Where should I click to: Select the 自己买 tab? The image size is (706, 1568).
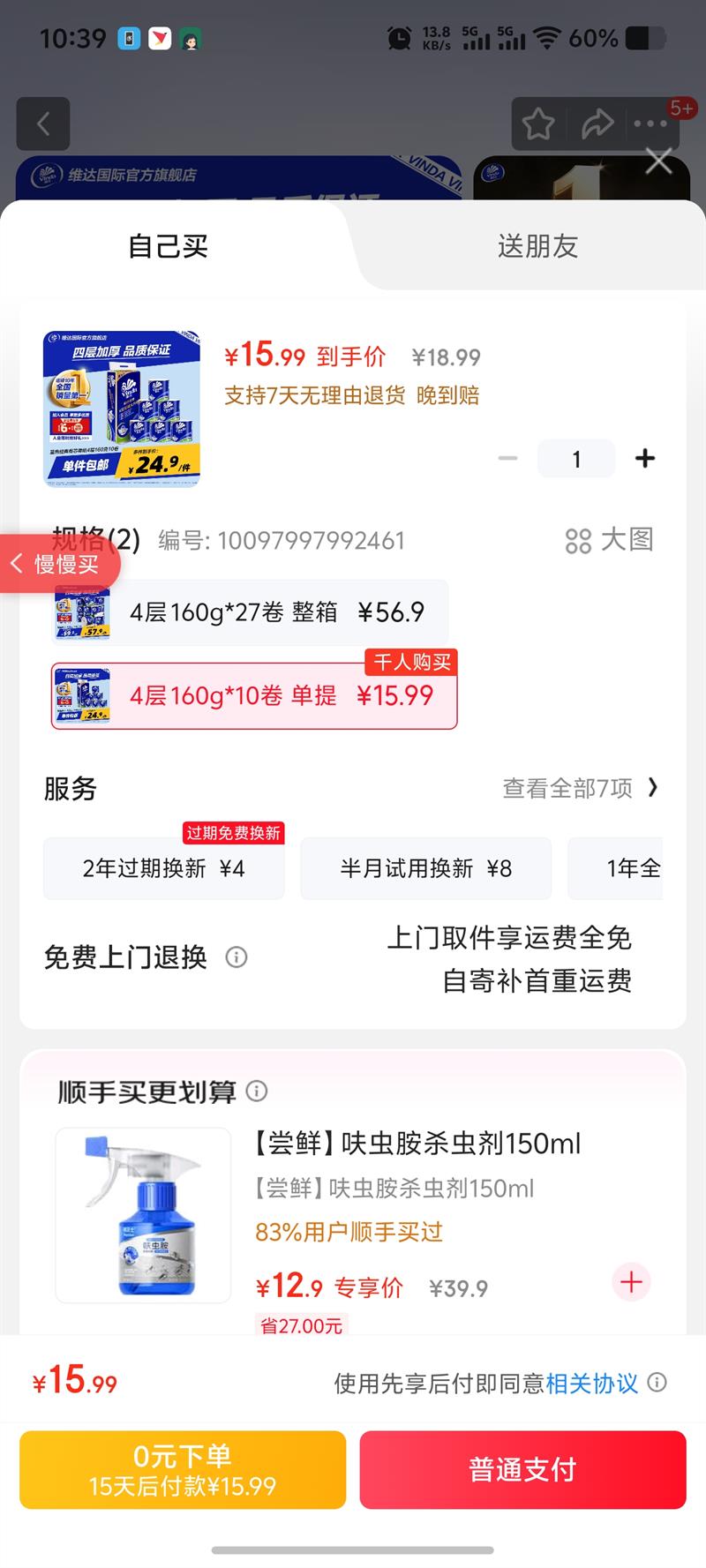(168, 246)
